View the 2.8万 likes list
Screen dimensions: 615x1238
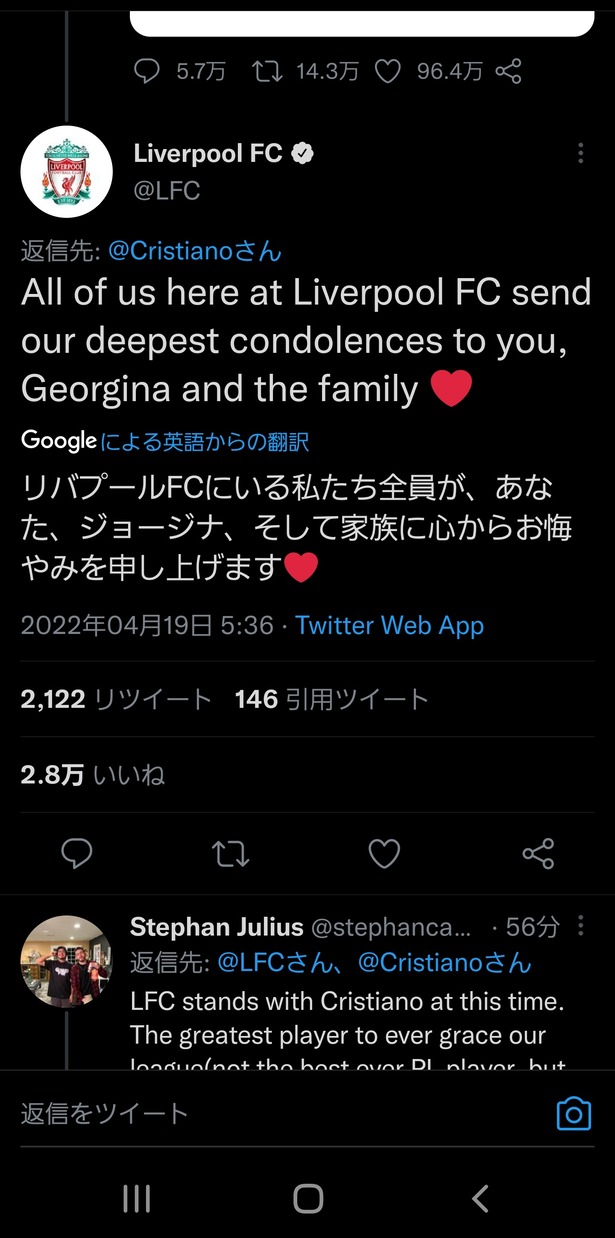click(92, 775)
